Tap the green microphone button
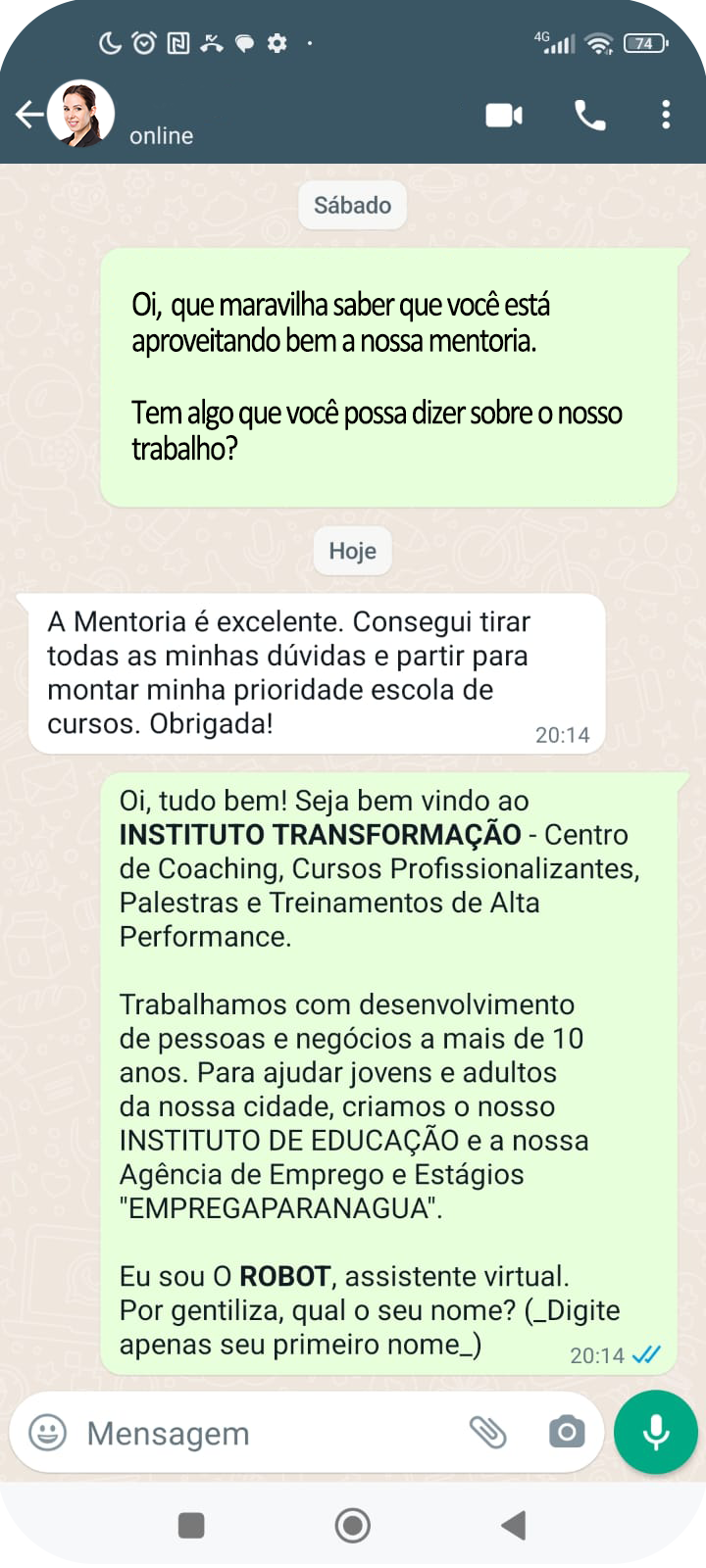 coord(655,1432)
